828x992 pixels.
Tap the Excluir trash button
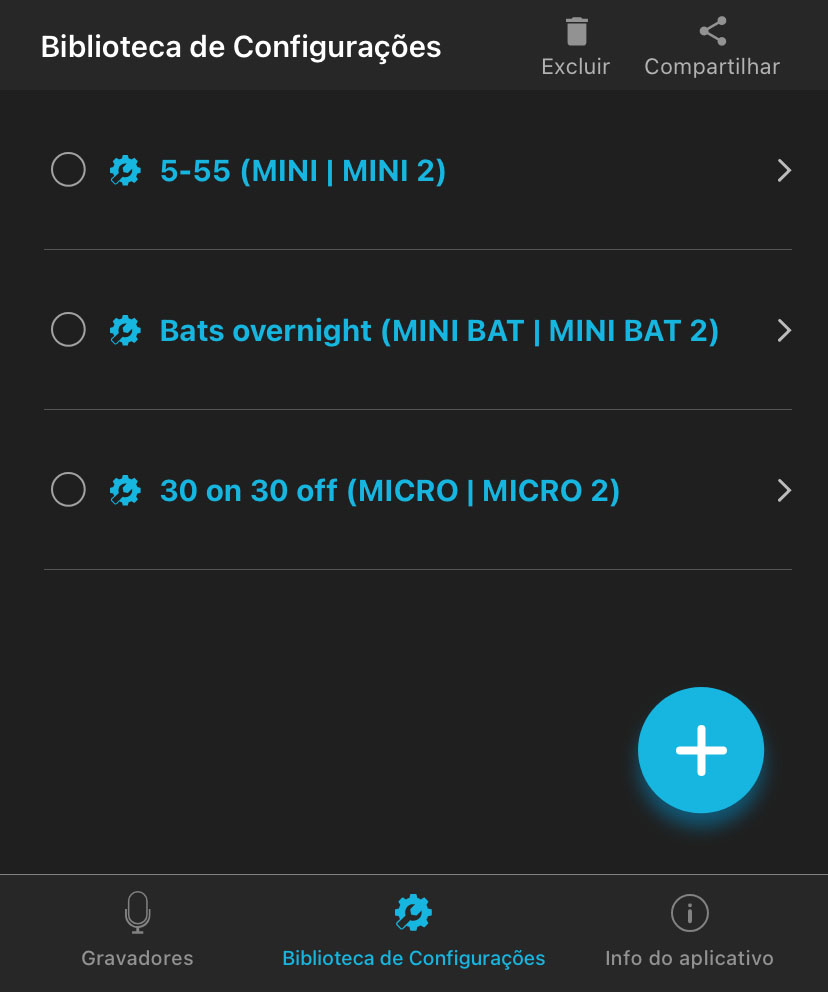(576, 46)
